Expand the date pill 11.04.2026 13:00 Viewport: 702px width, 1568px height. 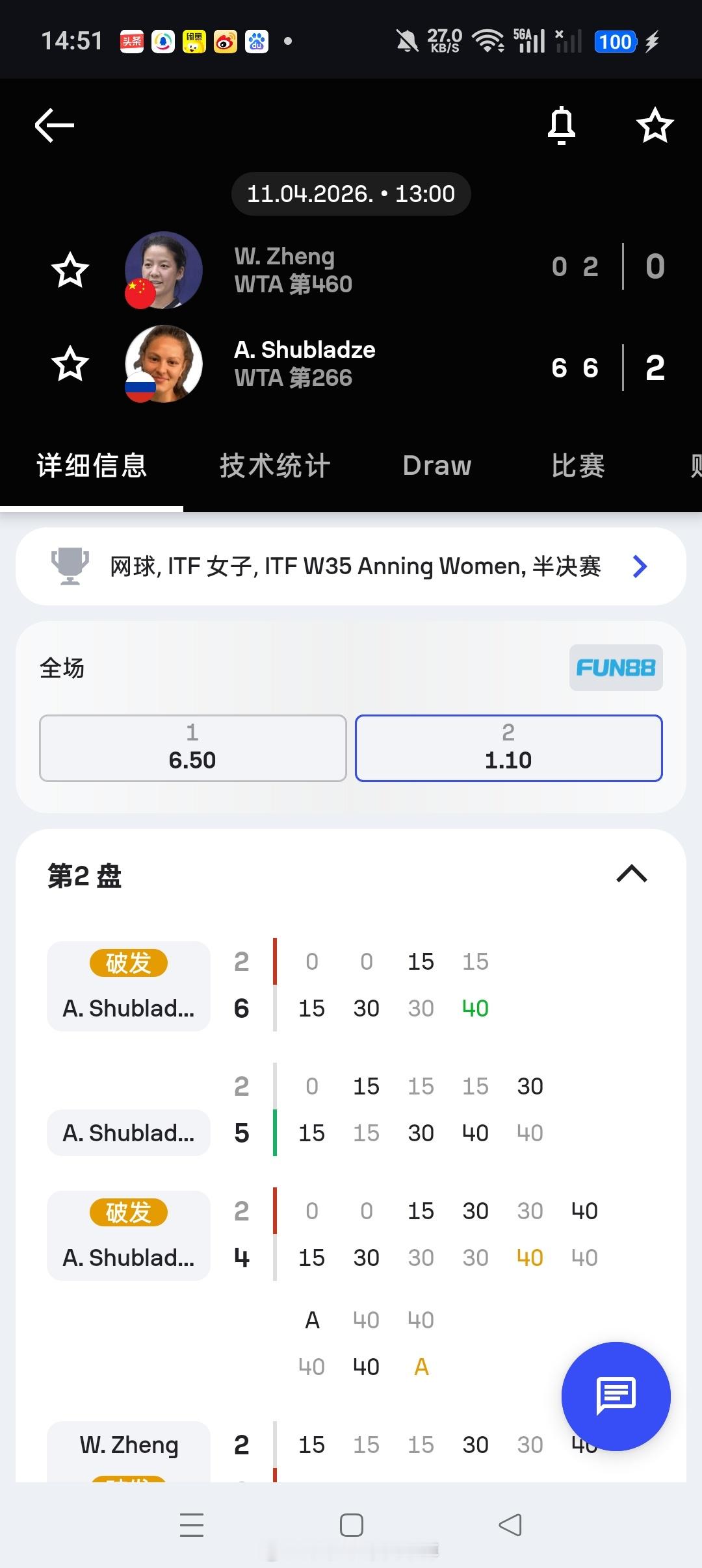[350, 193]
